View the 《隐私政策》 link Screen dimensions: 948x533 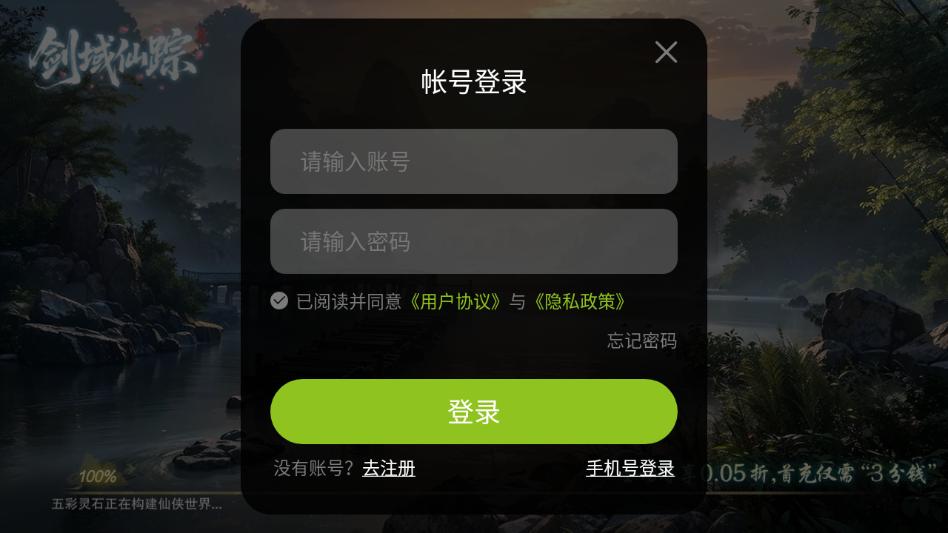tap(580, 302)
